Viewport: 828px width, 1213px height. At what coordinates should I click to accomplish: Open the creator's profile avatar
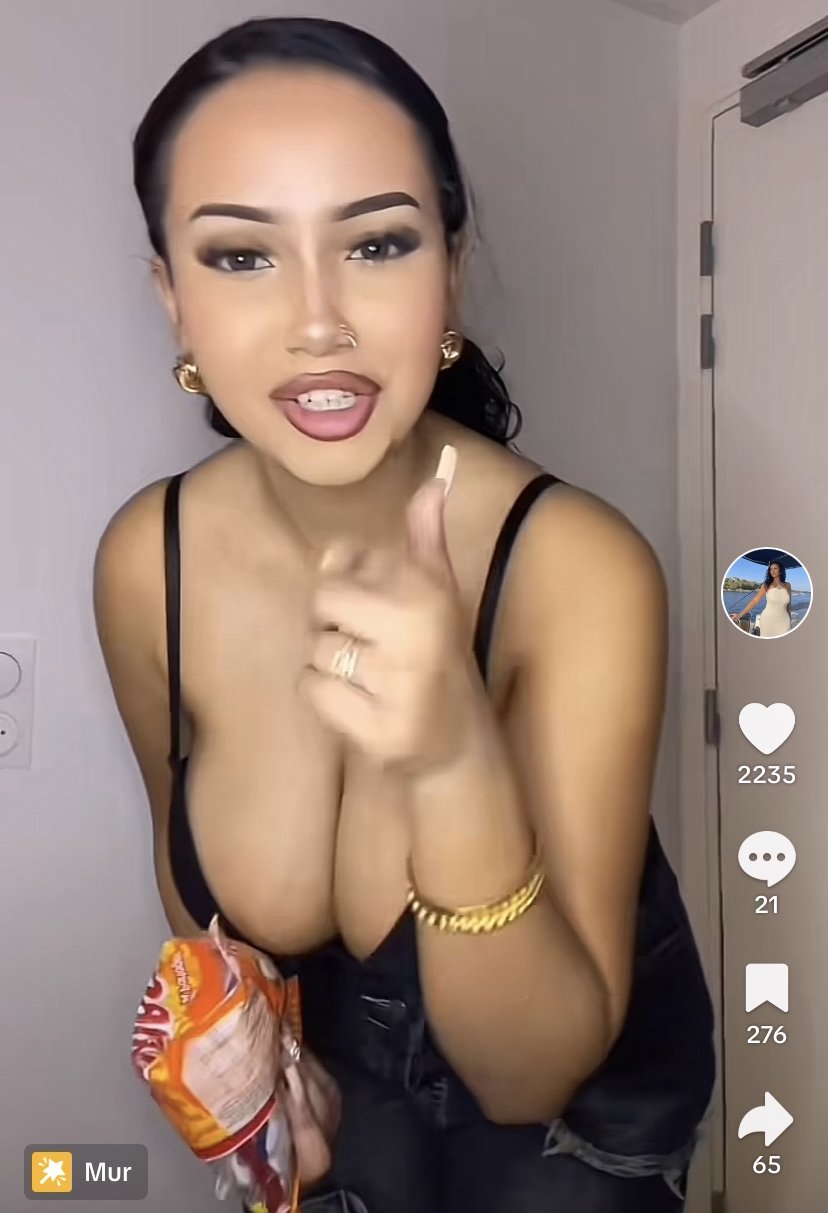[766, 593]
